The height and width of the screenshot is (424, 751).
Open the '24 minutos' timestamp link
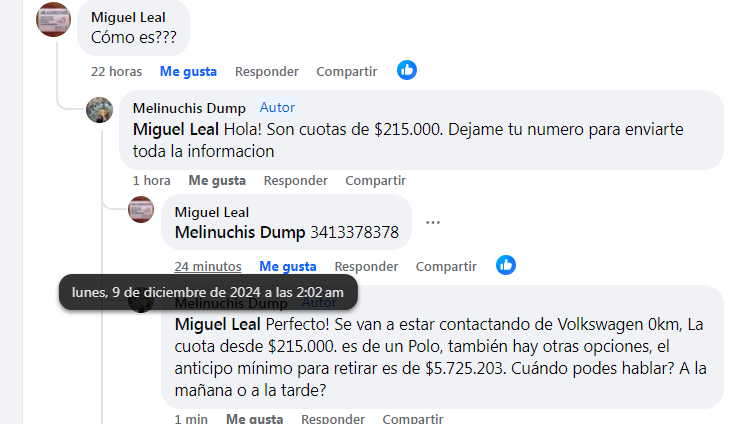coord(207,266)
